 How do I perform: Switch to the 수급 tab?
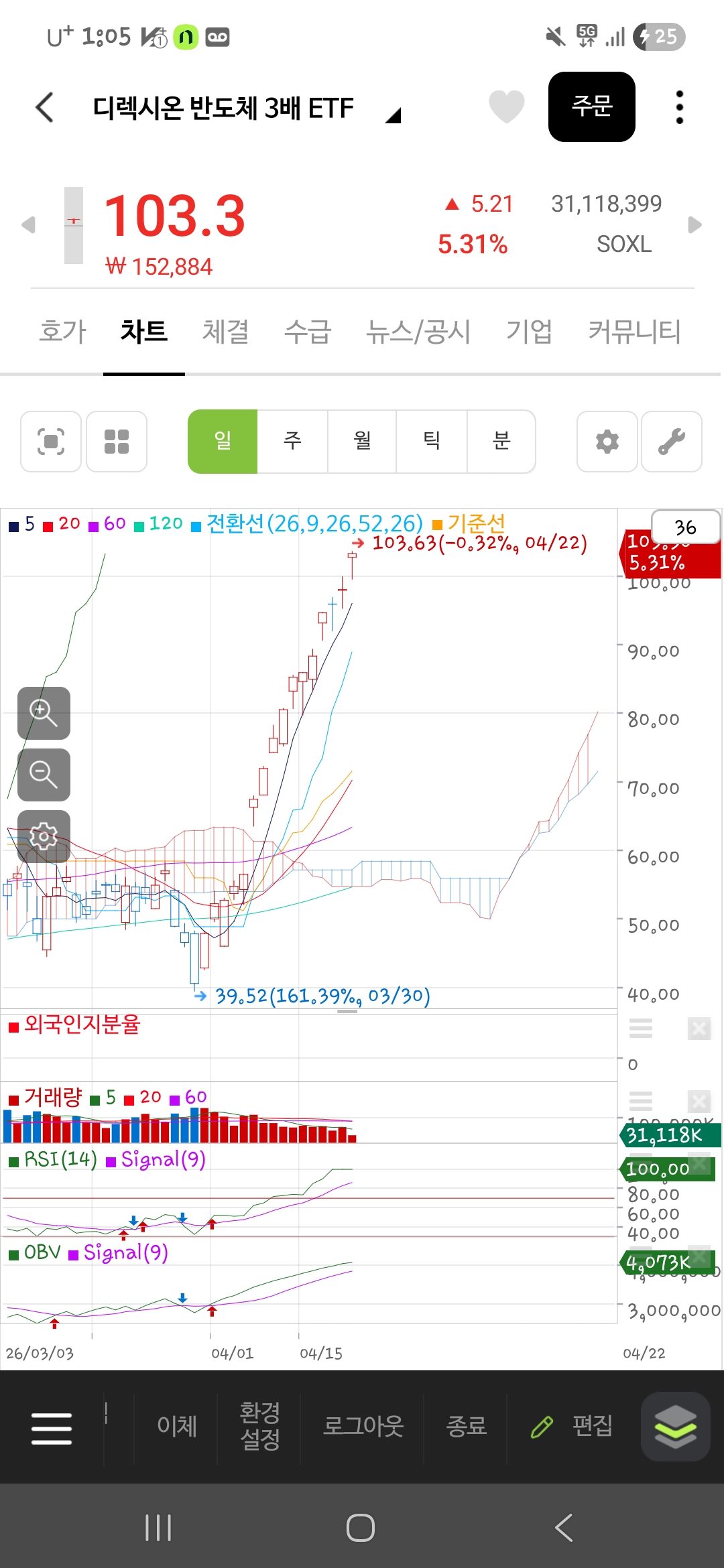pos(308,332)
